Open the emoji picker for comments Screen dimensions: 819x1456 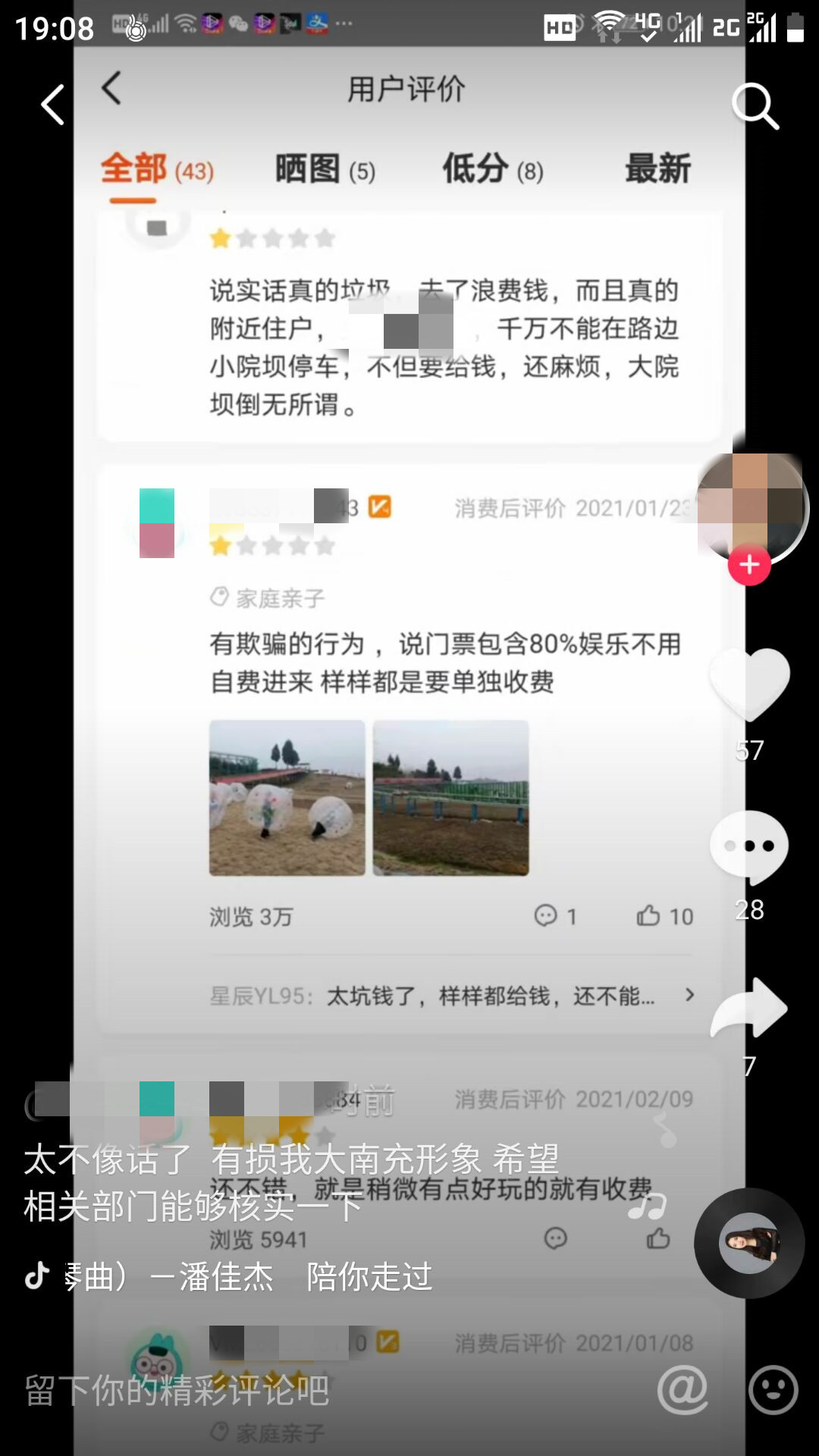[x=773, y=1390]
